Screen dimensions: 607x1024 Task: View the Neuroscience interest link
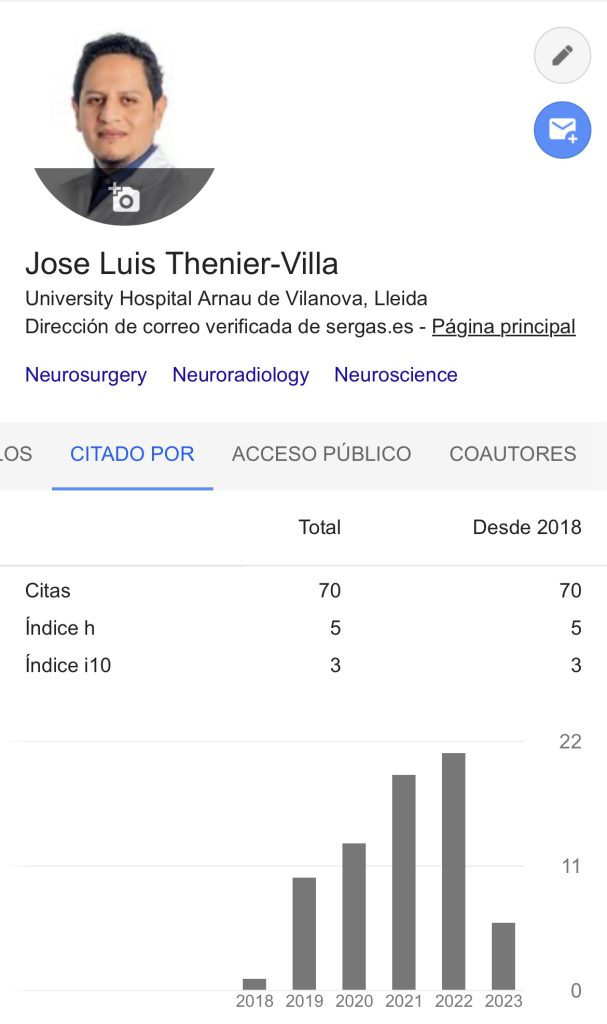pos(396,375)
